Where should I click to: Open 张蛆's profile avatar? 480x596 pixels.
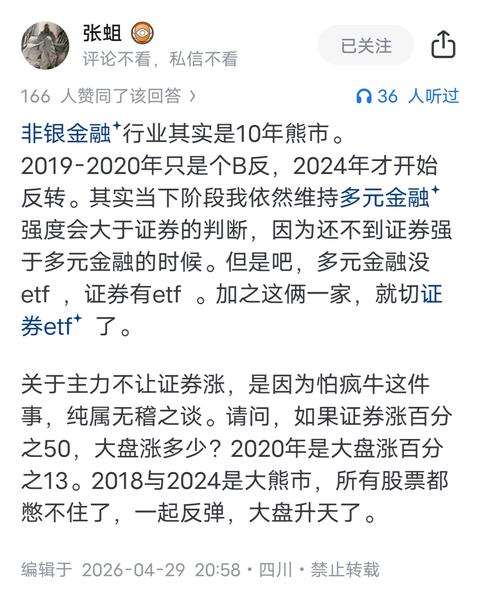45,46
